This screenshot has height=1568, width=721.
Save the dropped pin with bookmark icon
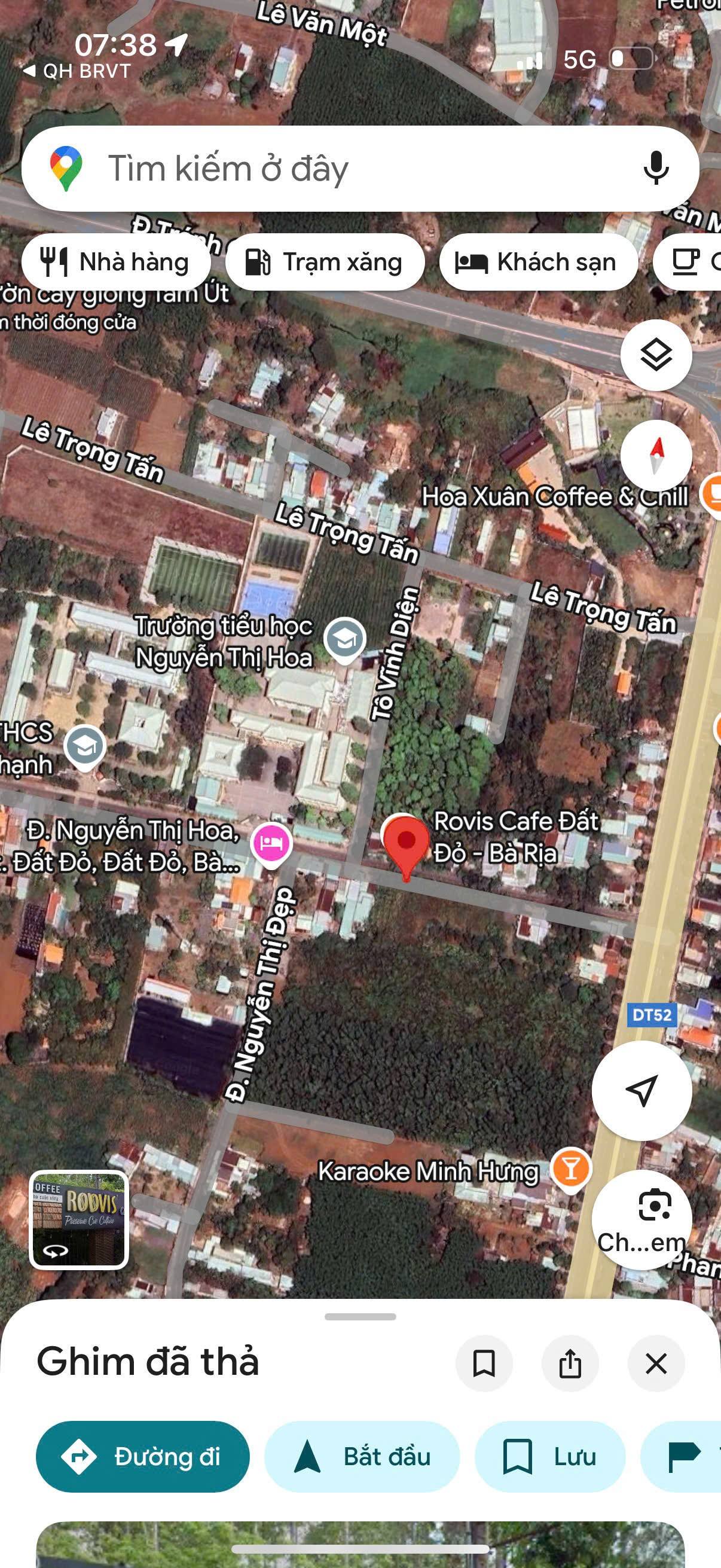[484, 1363]
